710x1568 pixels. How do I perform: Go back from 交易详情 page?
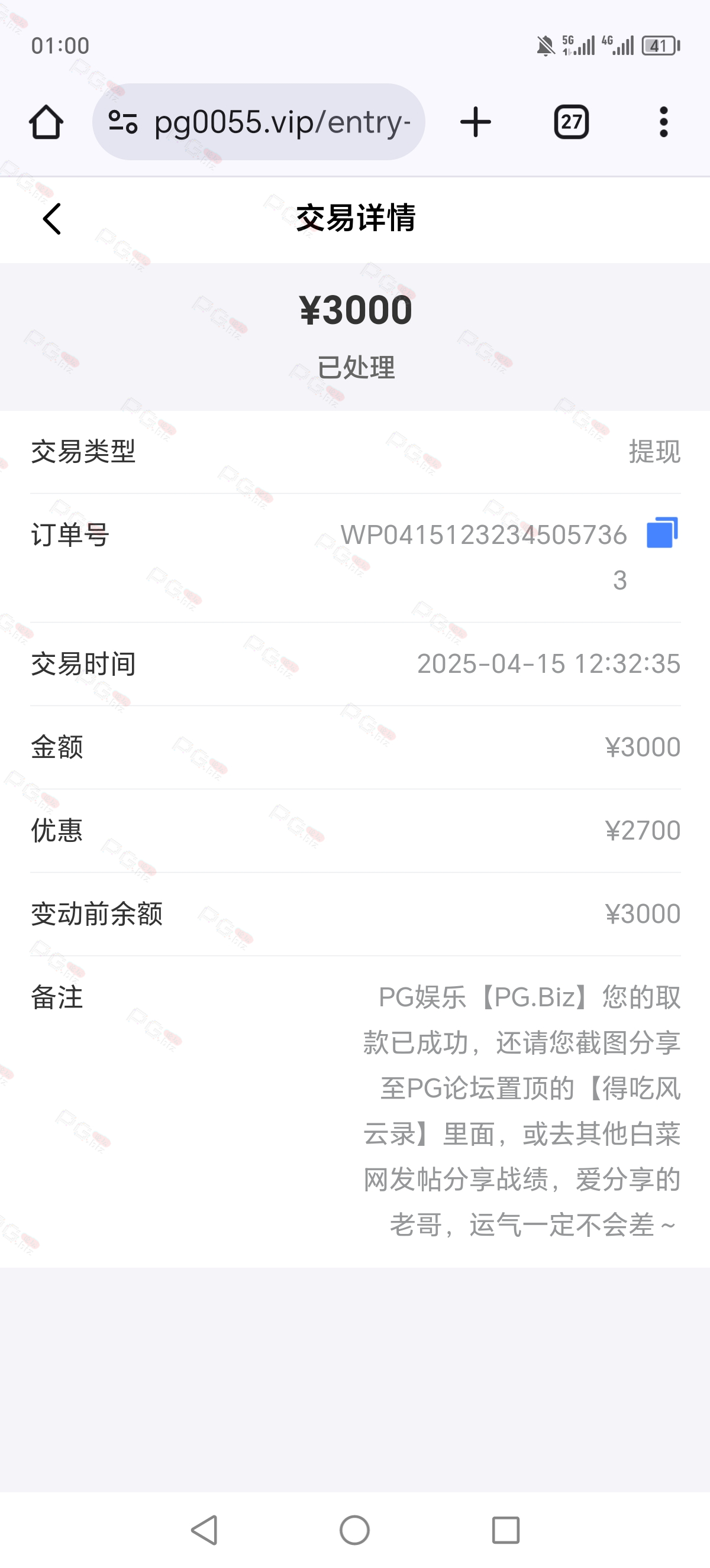(51, 219)
